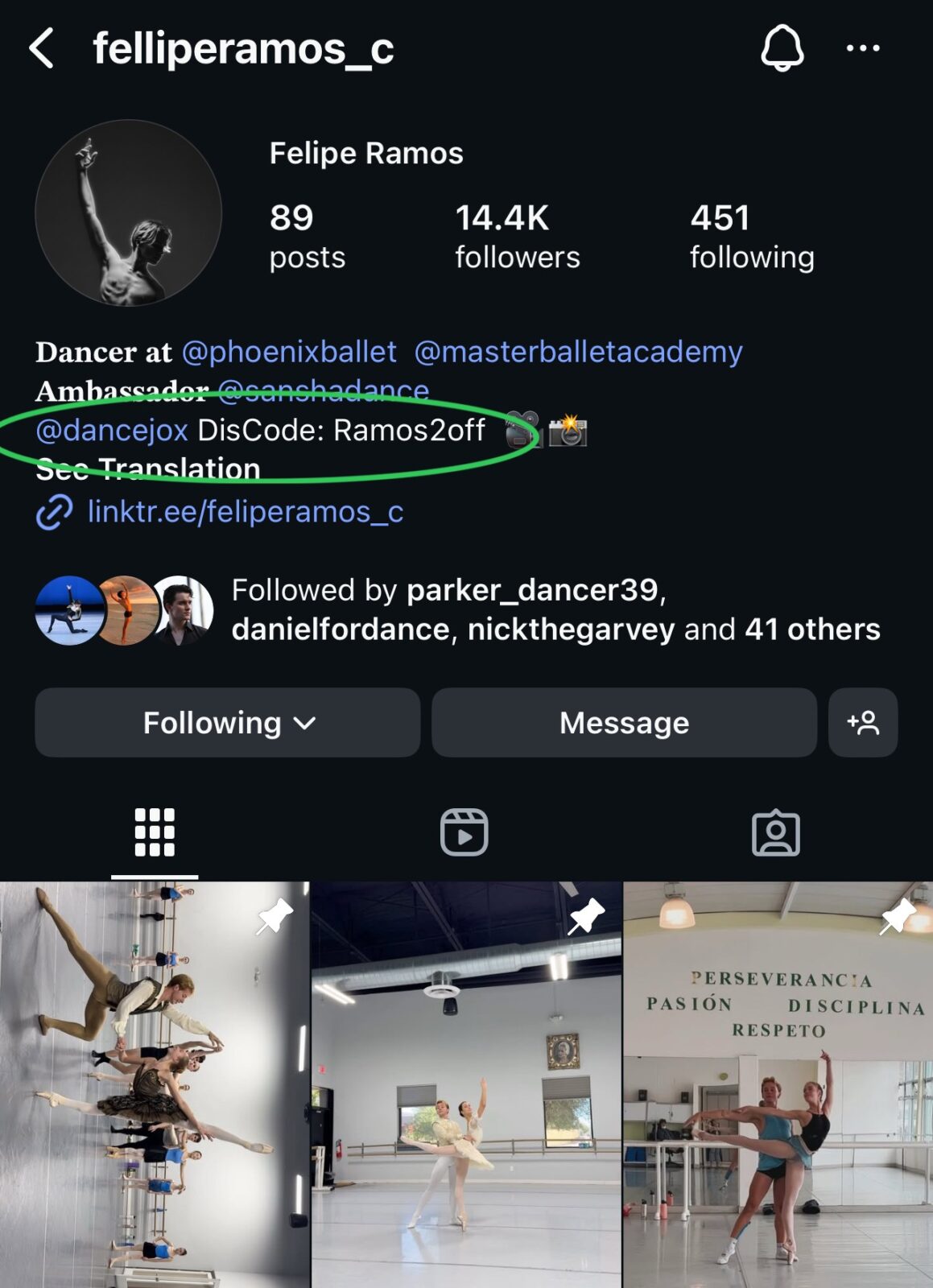Open suggested accounts add-person button
The height and width of the screenshot is (1288, 933).
[863, 723]
